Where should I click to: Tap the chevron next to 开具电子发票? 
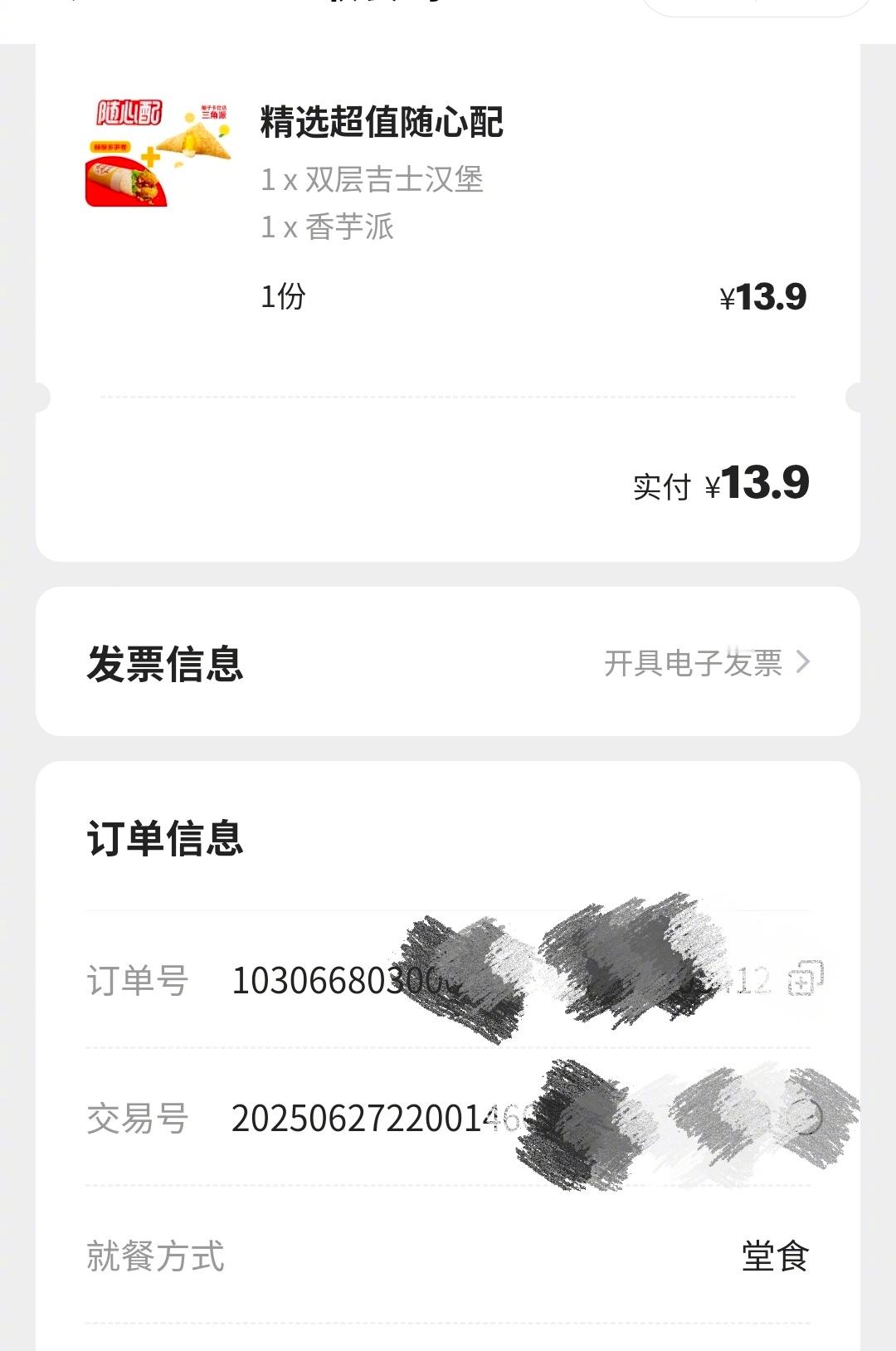tap(802, 661)
